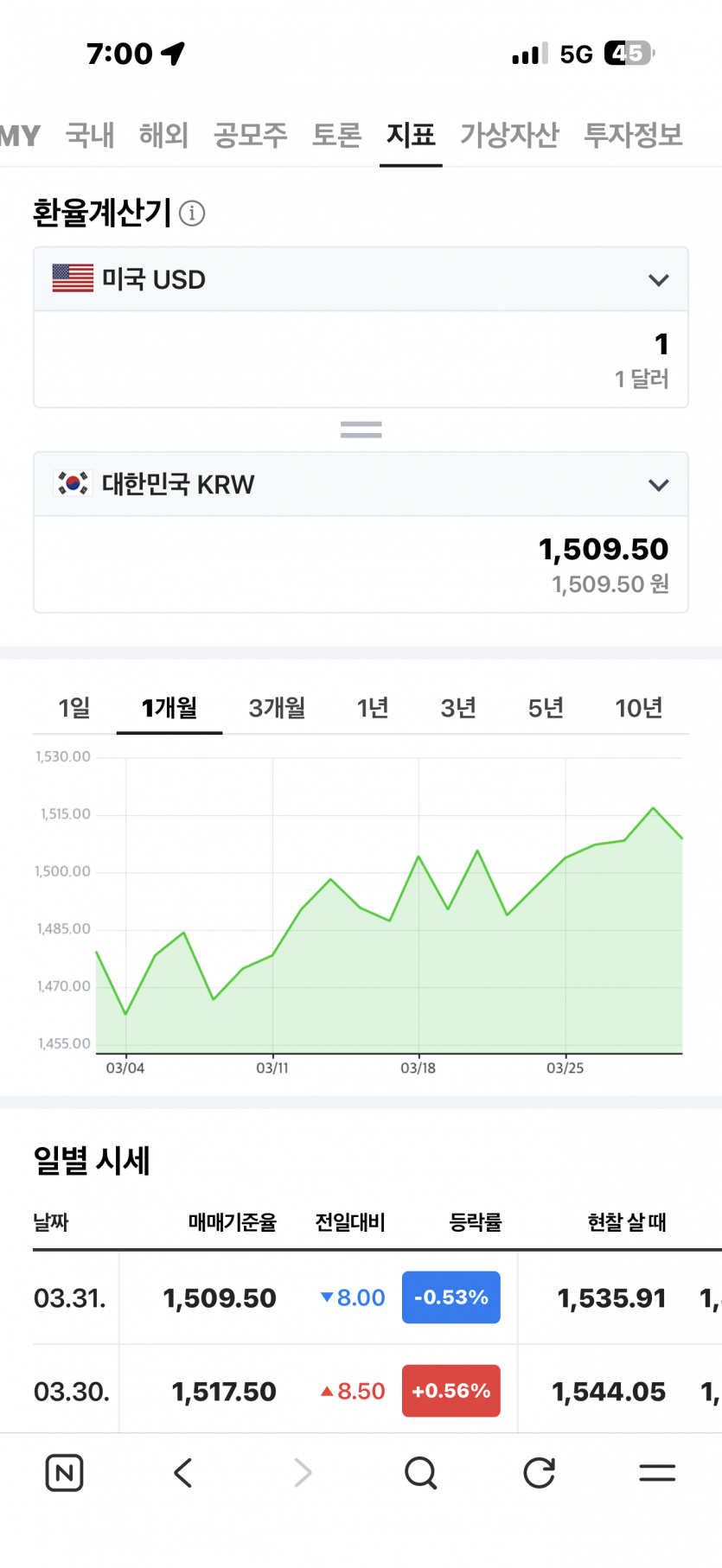
Task: Switch to the 국내 tab
Action: point(90,135)
